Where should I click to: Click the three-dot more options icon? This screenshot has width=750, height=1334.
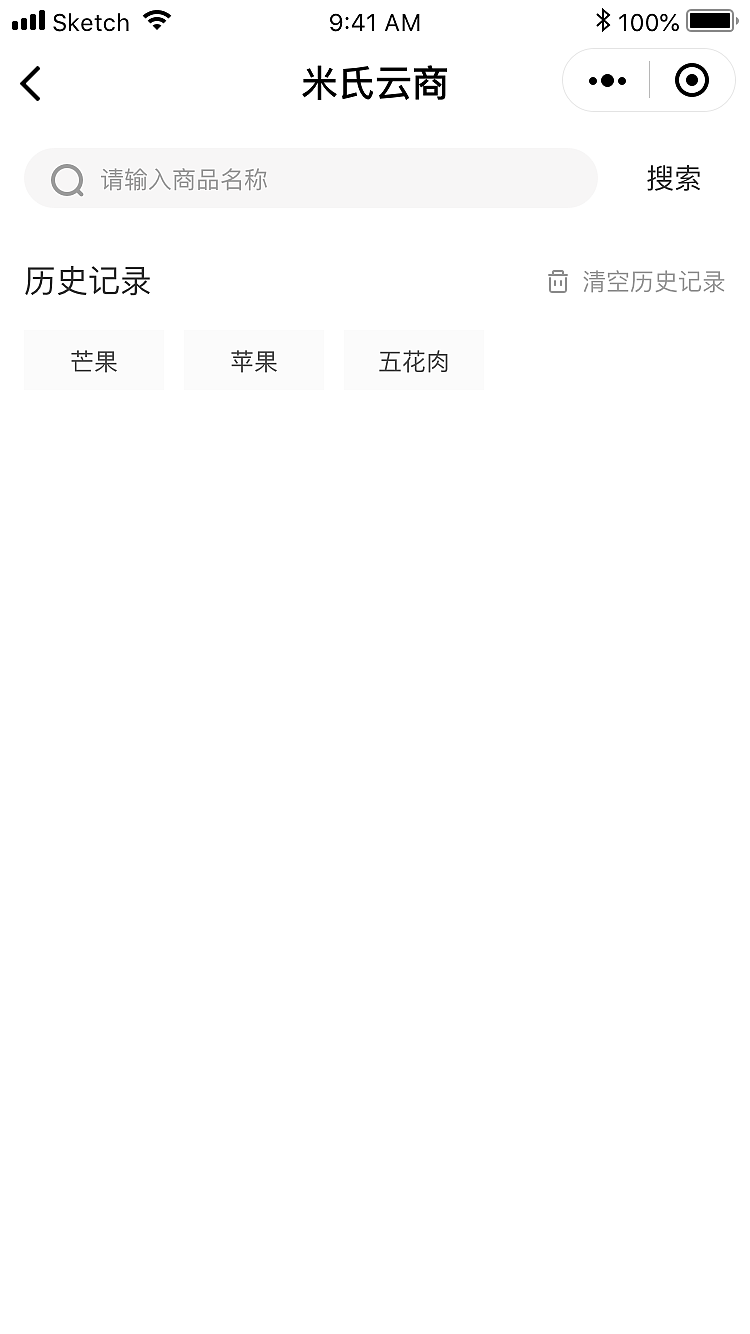point(606,80)
